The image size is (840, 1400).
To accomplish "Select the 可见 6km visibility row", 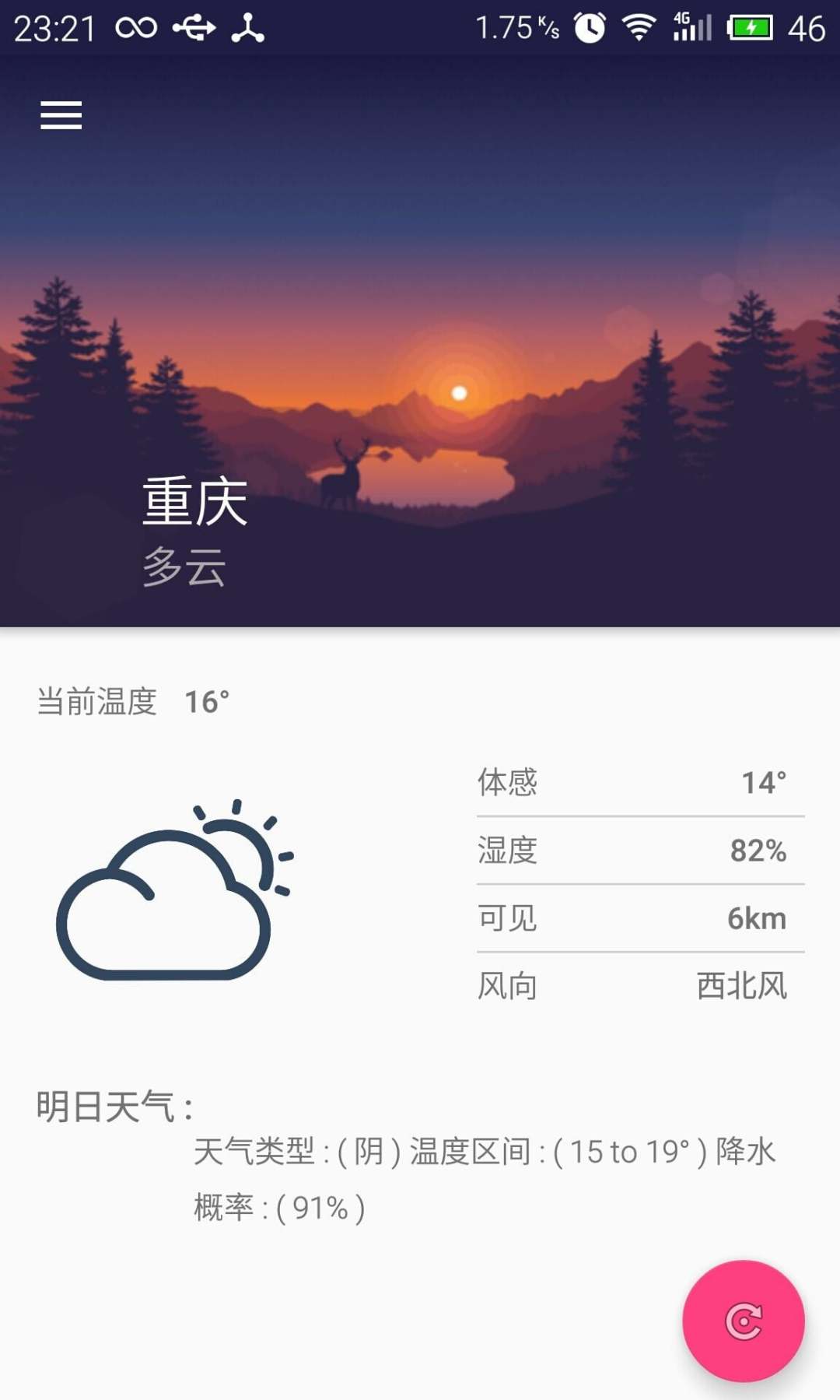I will 638,918.
